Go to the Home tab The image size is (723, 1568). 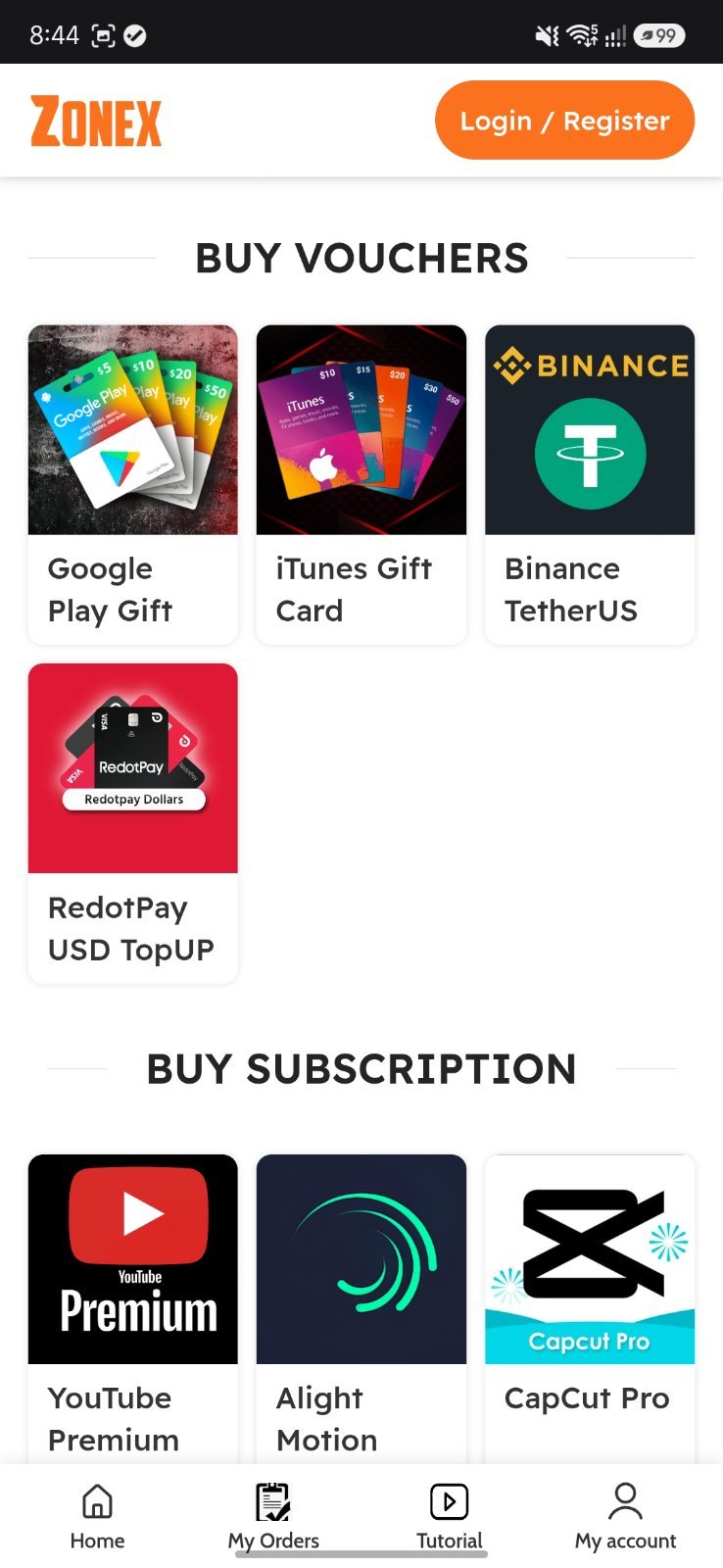[97, 1516]
